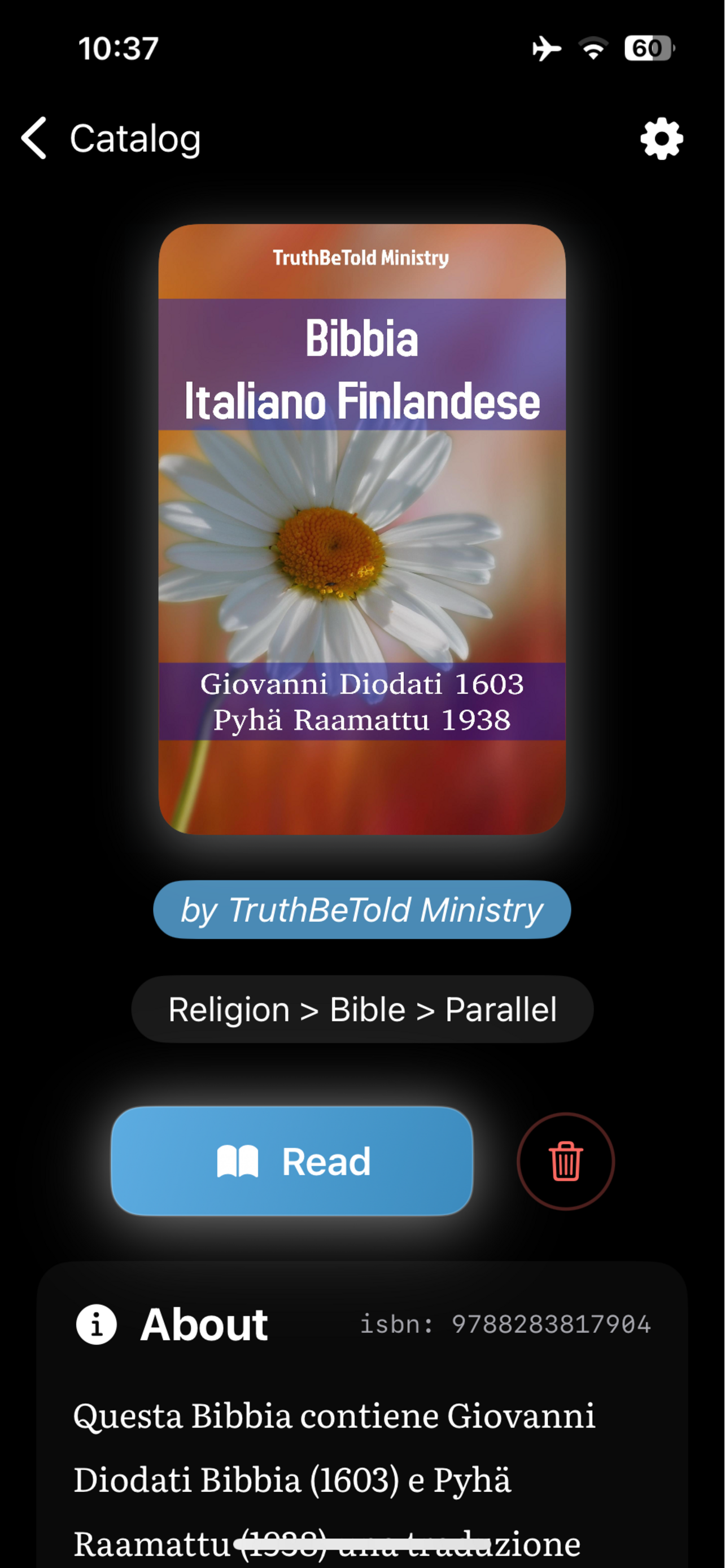Go back to the Catalog
The image size is (725, 1568).
tap(110, 139)
